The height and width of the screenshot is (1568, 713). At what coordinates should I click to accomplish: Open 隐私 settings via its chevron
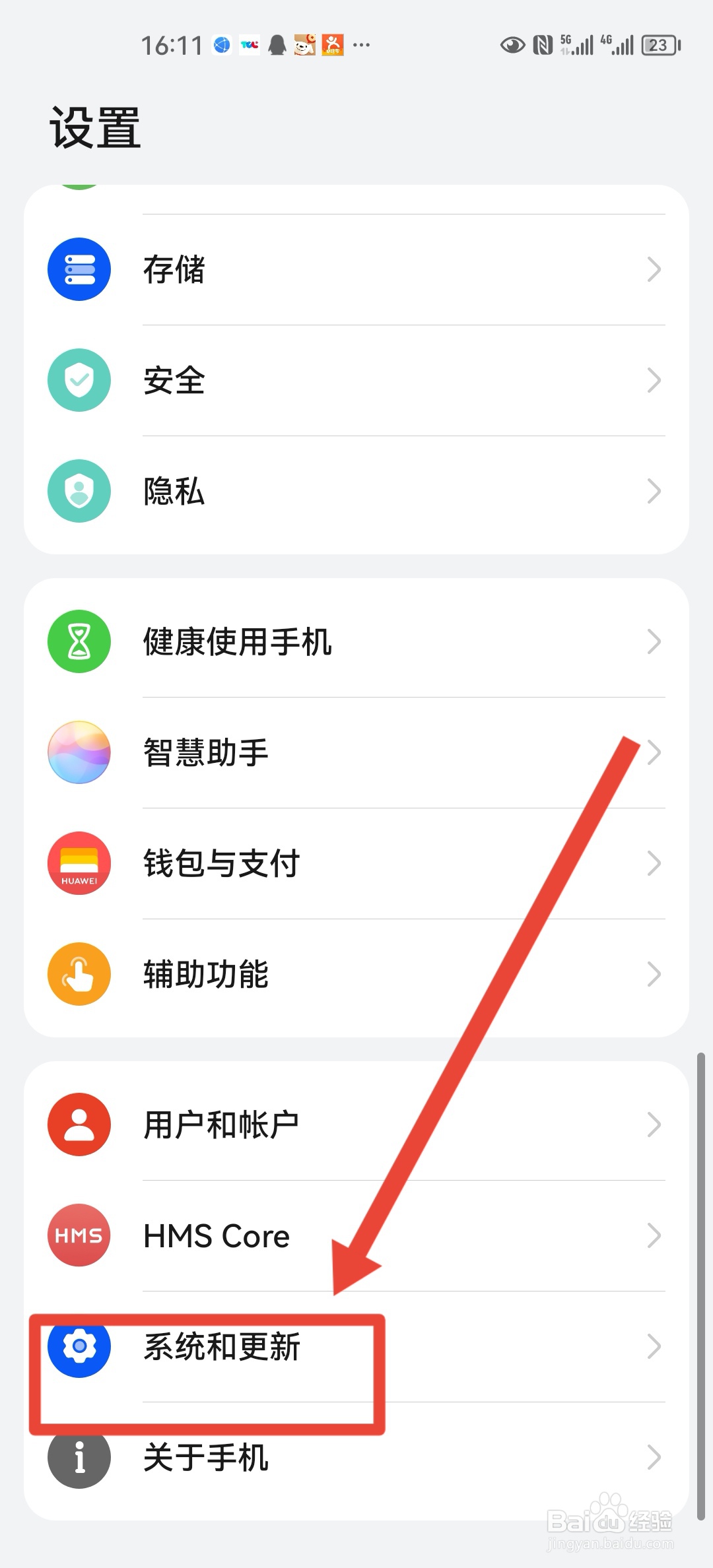point(654,491)
